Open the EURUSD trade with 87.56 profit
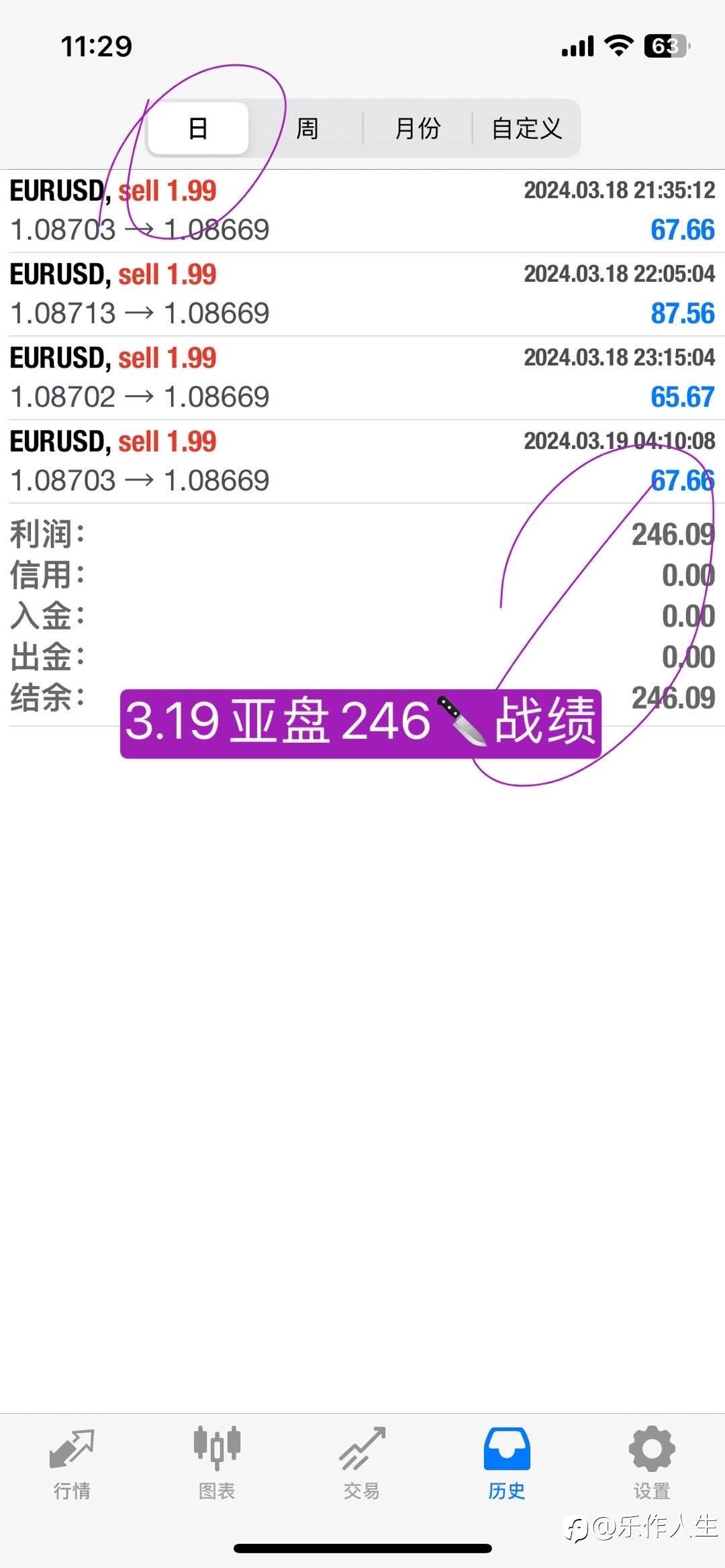 click(x=362, y=295)
